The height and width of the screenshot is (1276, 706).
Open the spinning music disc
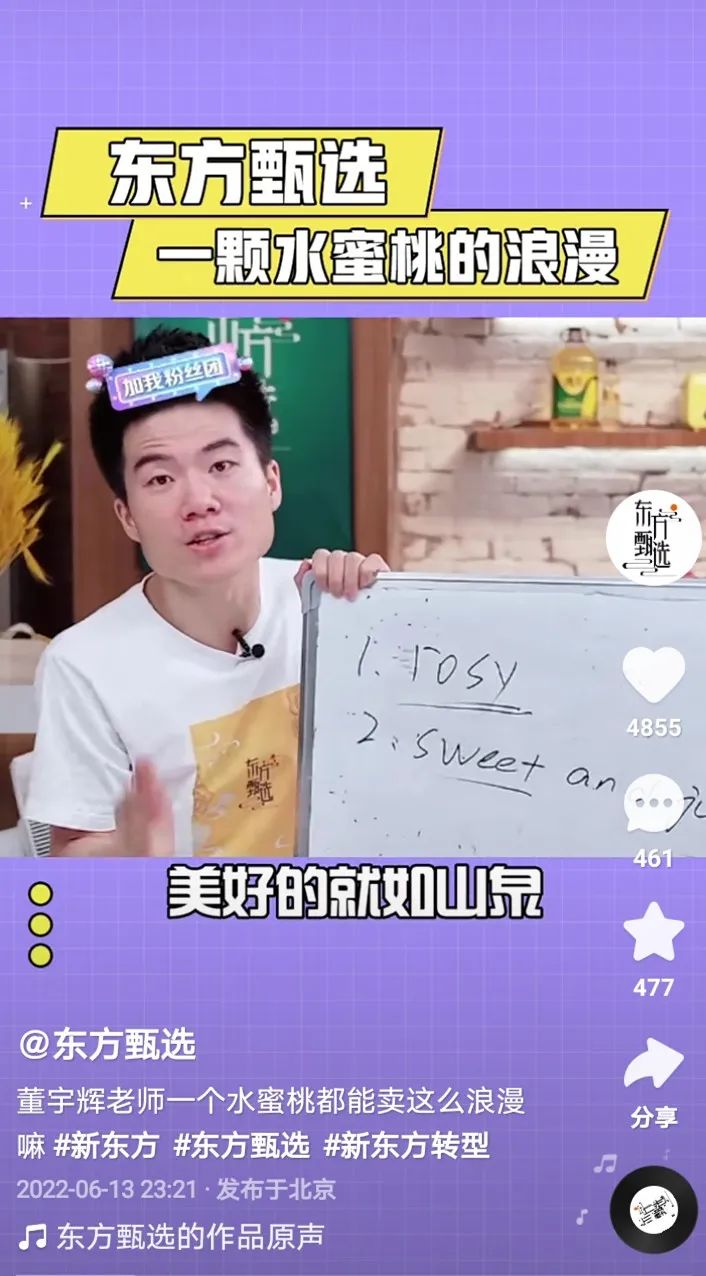[x=653, y=1209]
